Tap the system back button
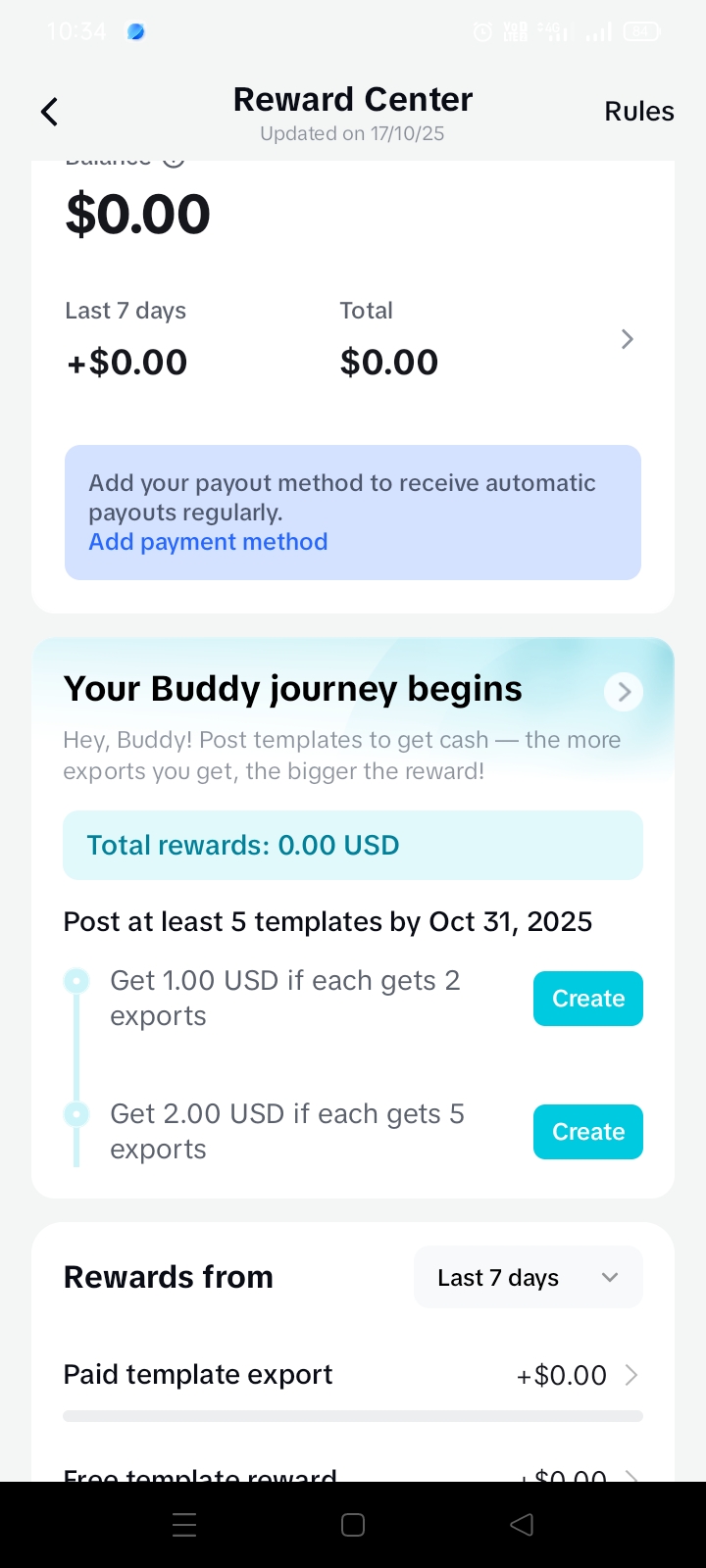The image size is (706, 1568). 522,1525
